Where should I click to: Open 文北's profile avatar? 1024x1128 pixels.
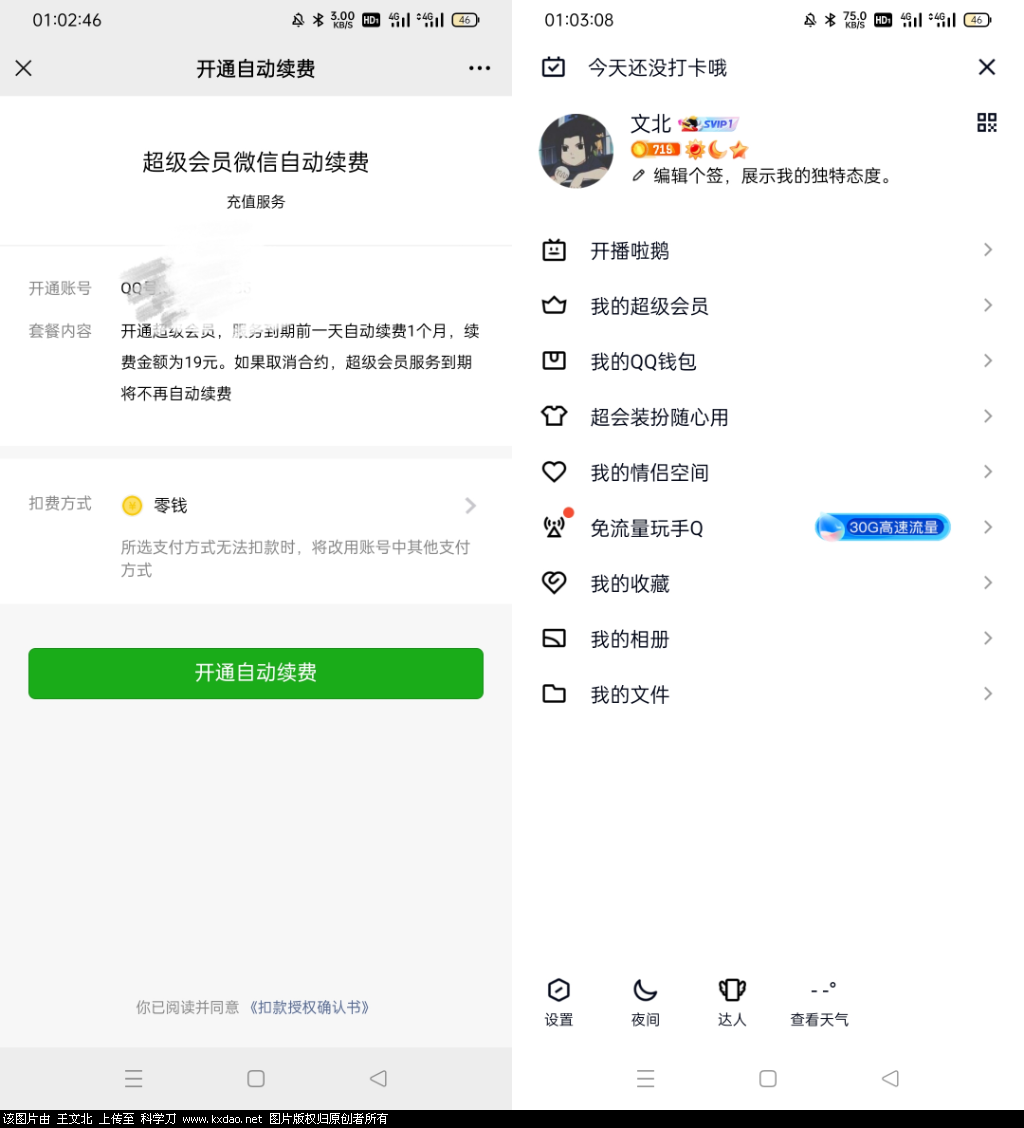(x=576, y=150)
